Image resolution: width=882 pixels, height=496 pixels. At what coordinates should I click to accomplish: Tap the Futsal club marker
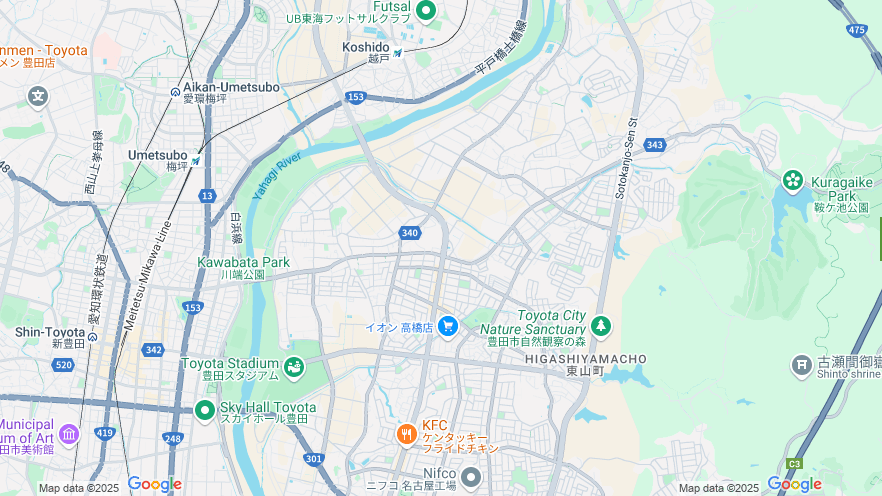426,11
